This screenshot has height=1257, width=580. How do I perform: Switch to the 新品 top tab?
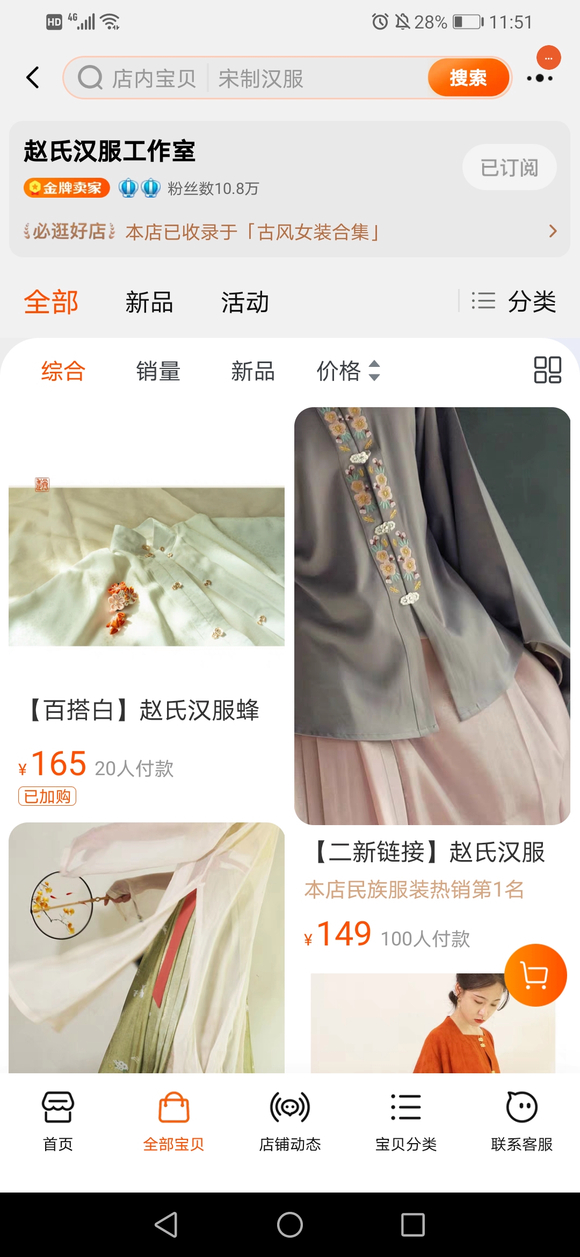(x=149, y=302)
